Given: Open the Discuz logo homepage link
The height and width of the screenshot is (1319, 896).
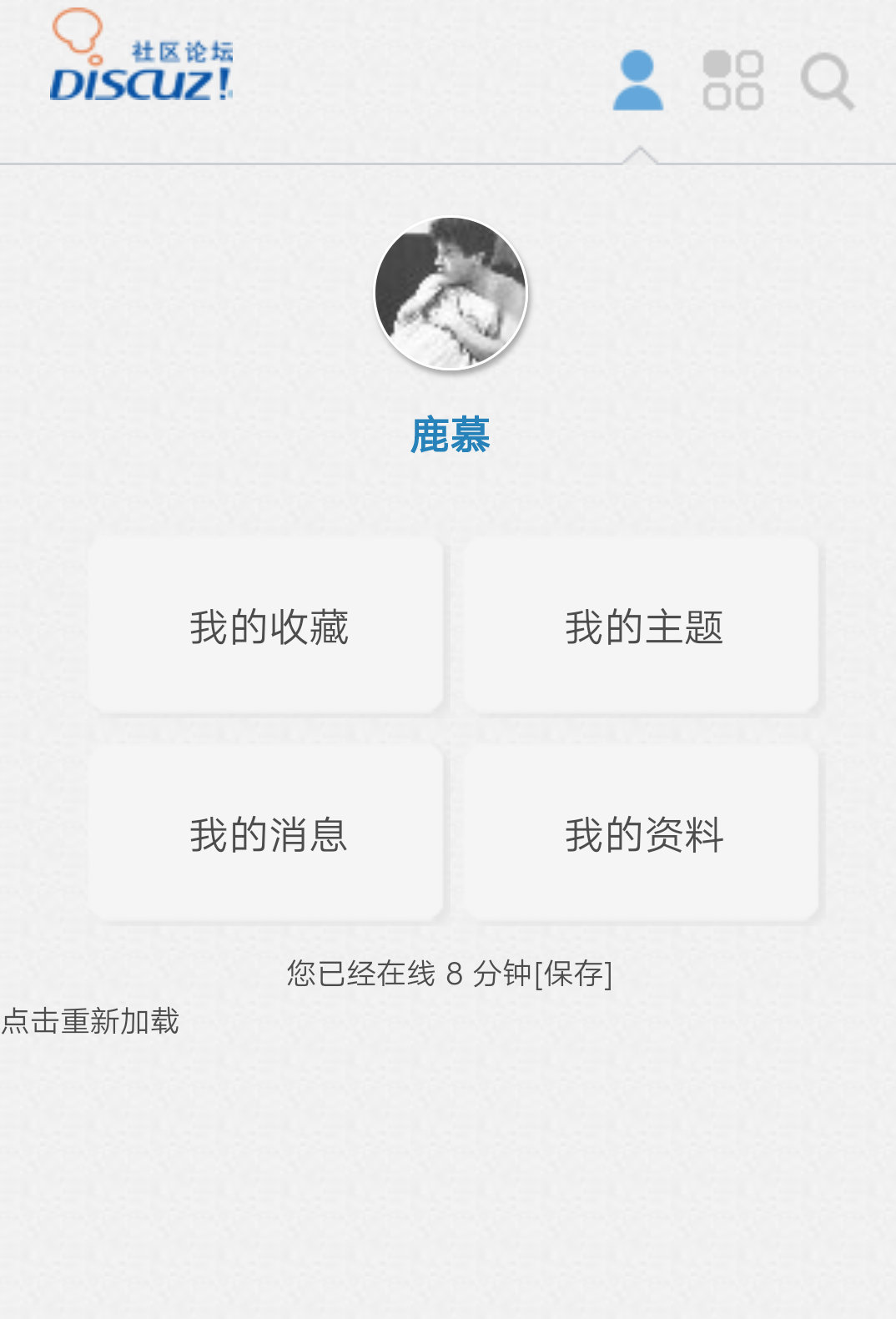Looking at the screenshot, I should click(x=142, y=58).
